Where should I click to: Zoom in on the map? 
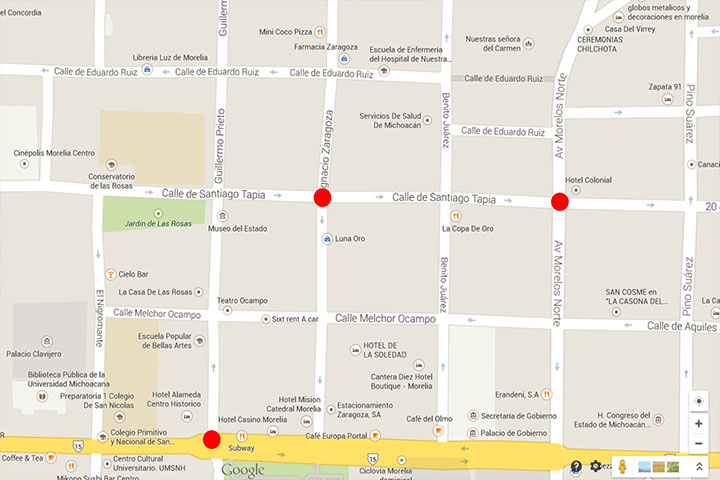click(x=698, y=423)
